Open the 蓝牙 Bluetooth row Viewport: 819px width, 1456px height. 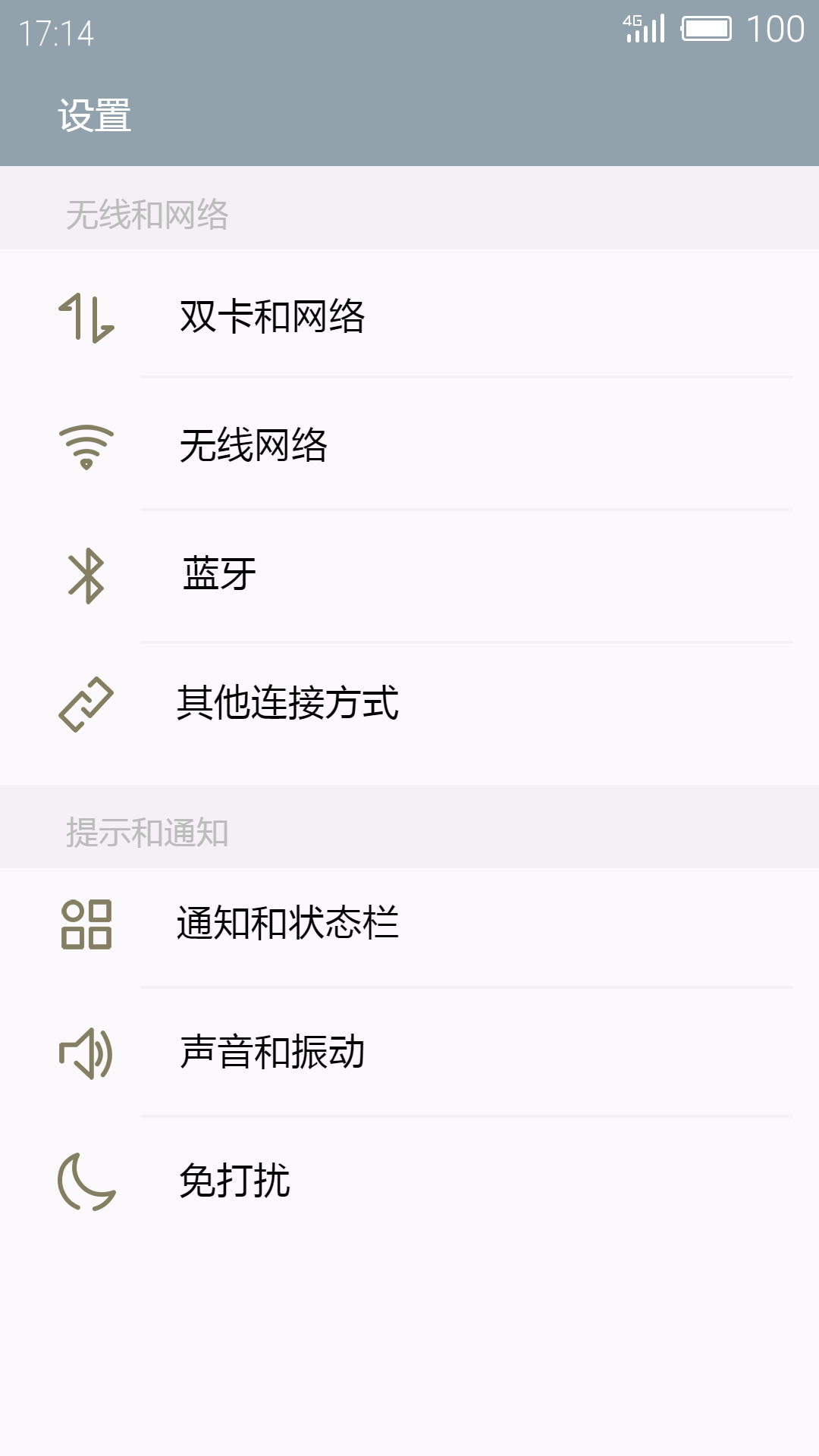tap(409, 575)
